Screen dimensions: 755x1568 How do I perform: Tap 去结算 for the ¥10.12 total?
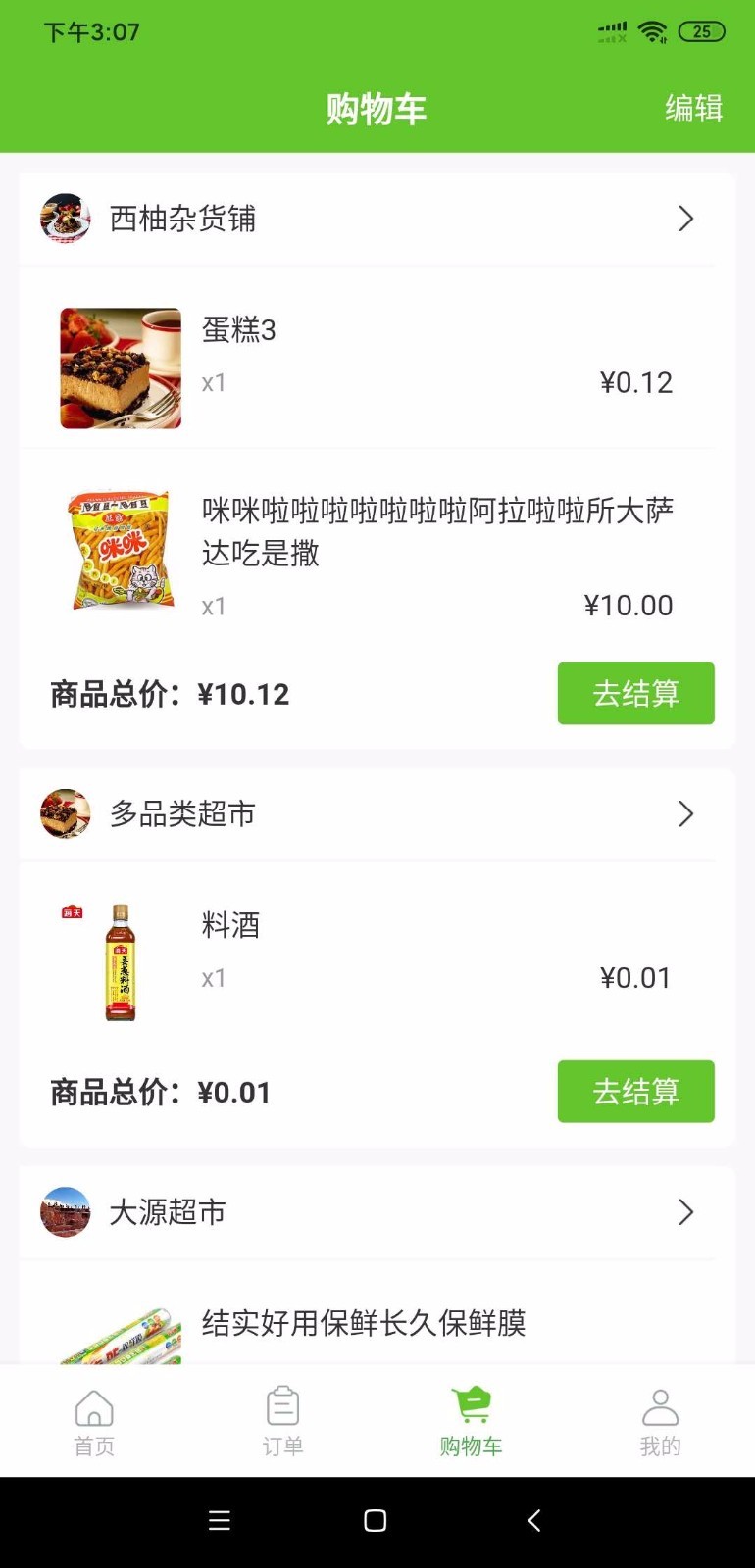635,694
